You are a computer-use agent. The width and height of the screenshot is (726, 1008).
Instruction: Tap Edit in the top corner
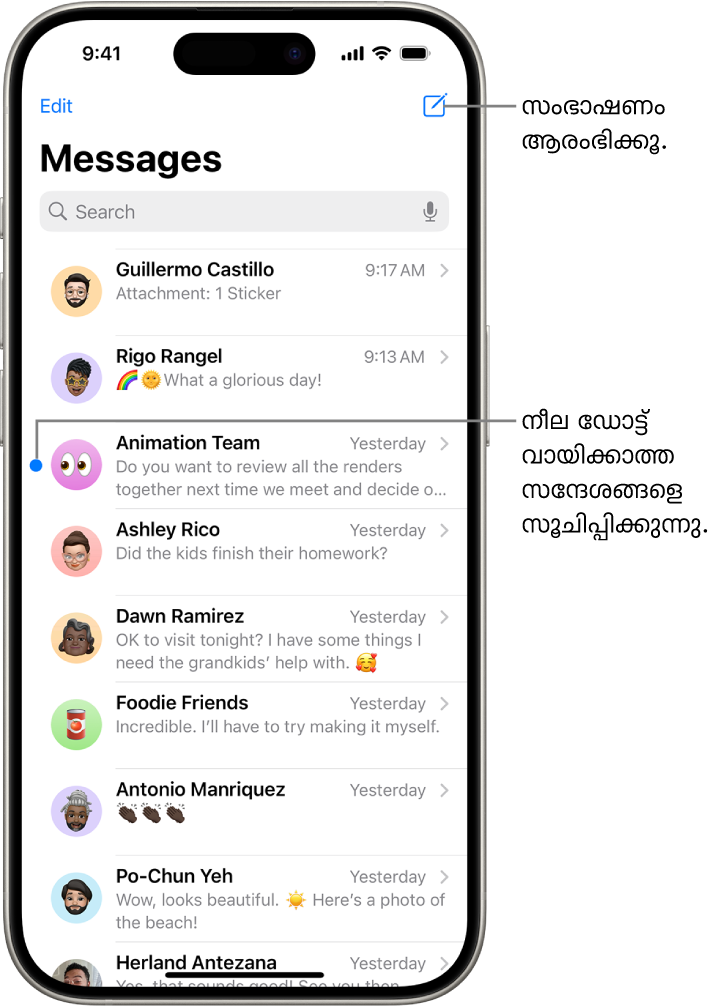(56, 106)
